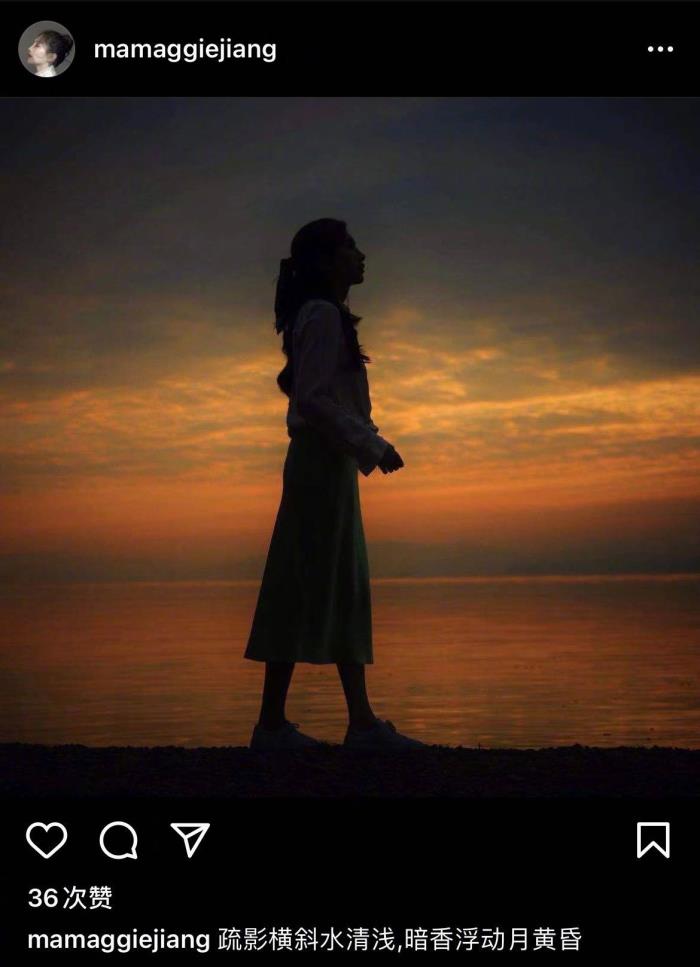Open comments on this post
700x967 pixels.
(x=118, y=840)
